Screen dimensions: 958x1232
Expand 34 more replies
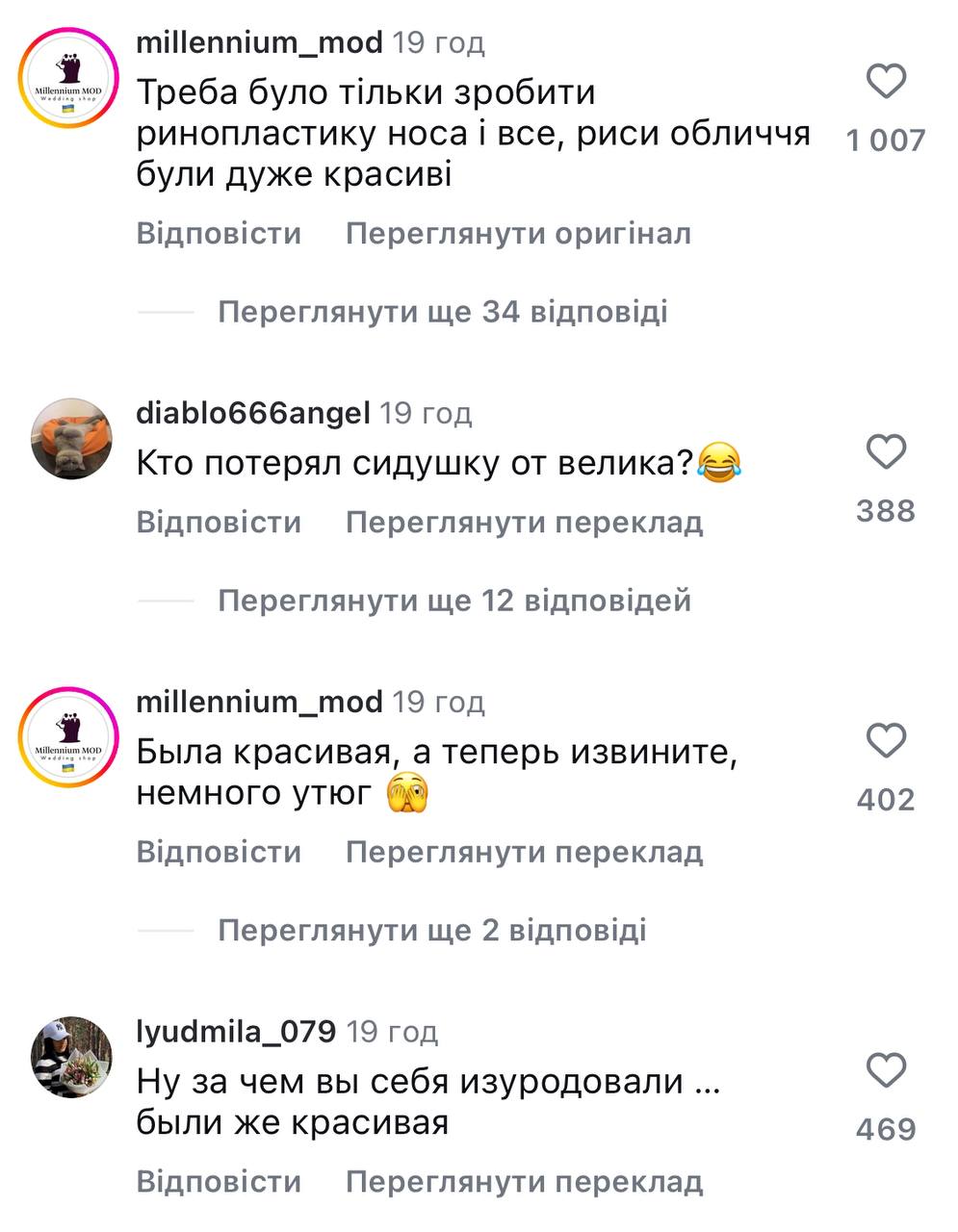pos(442,312)
